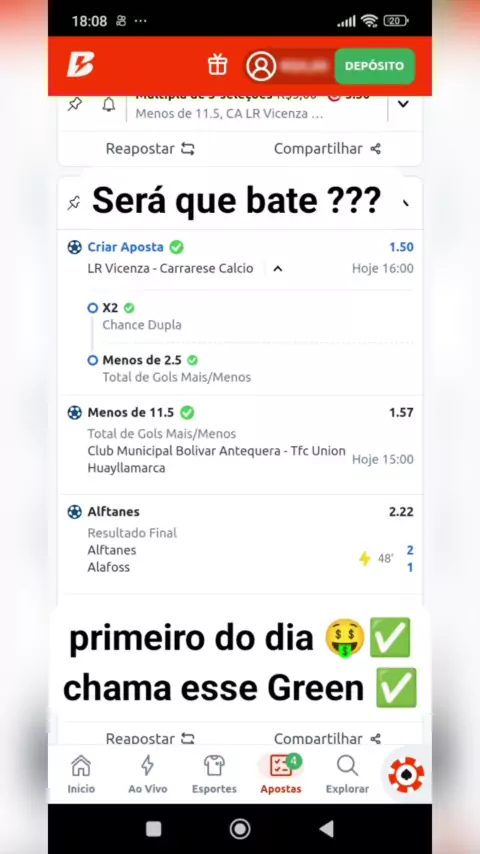Image resolution: width=480 pixels, height=854 pixels.
Task: Tap the app logo in the header
Action: (81, 65)
